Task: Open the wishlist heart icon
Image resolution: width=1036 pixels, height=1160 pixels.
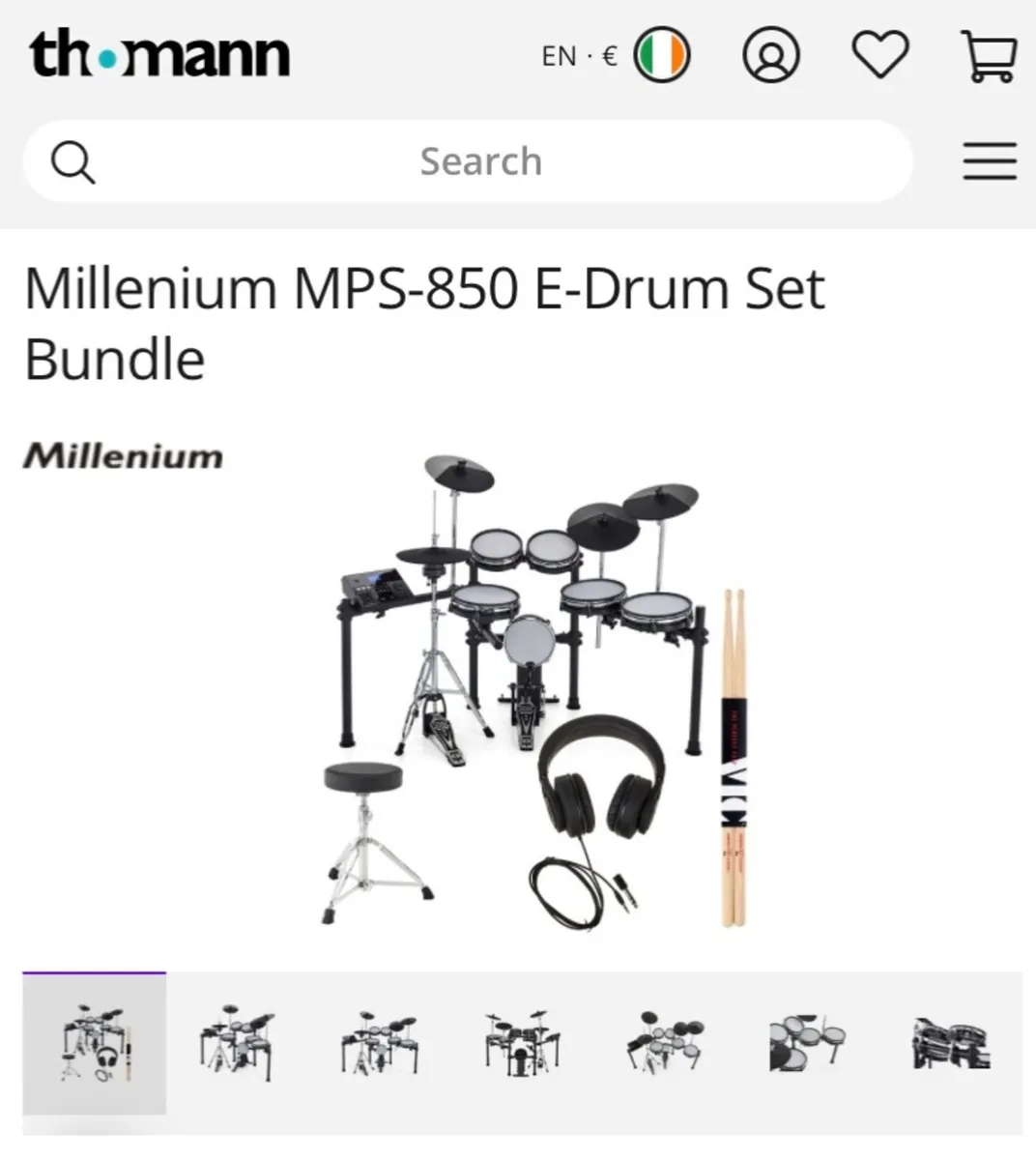Action: click(x=879, y=55)
